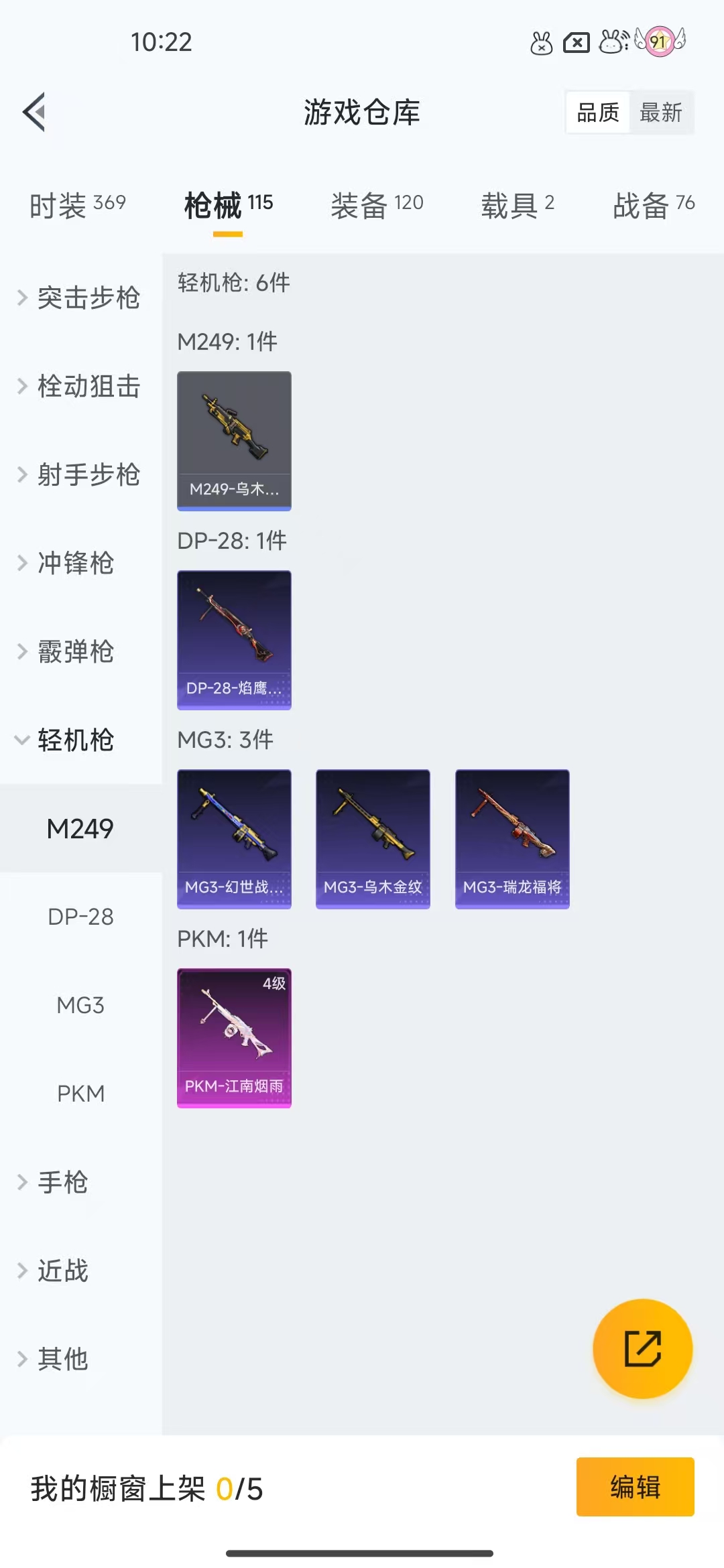This screenshot has height=1568, width=724.
Task: Open the PKM-江南烟雨 skin card
Action: click(234, 1037)
